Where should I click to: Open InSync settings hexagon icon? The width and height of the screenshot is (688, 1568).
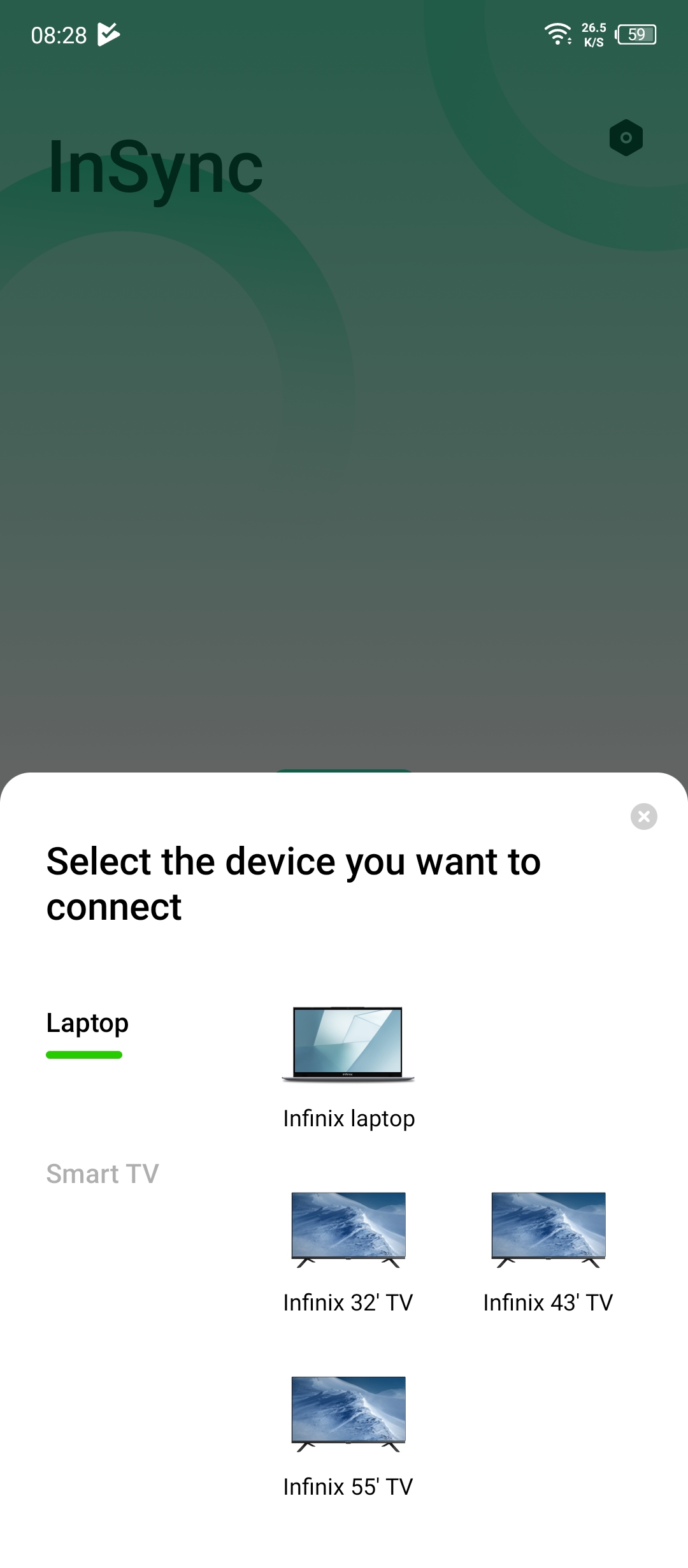(626, 138)
